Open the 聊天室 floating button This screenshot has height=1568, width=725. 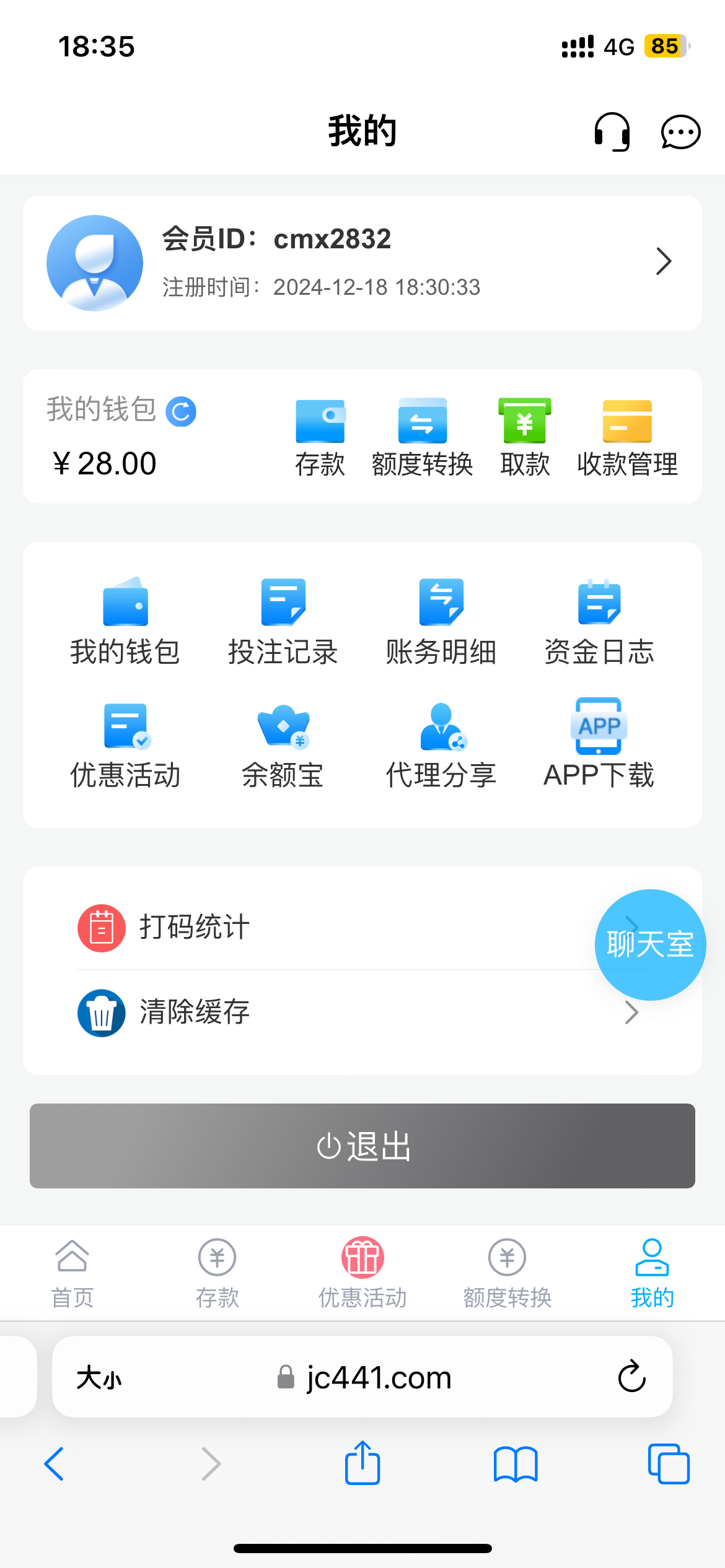tap(650, 944)
